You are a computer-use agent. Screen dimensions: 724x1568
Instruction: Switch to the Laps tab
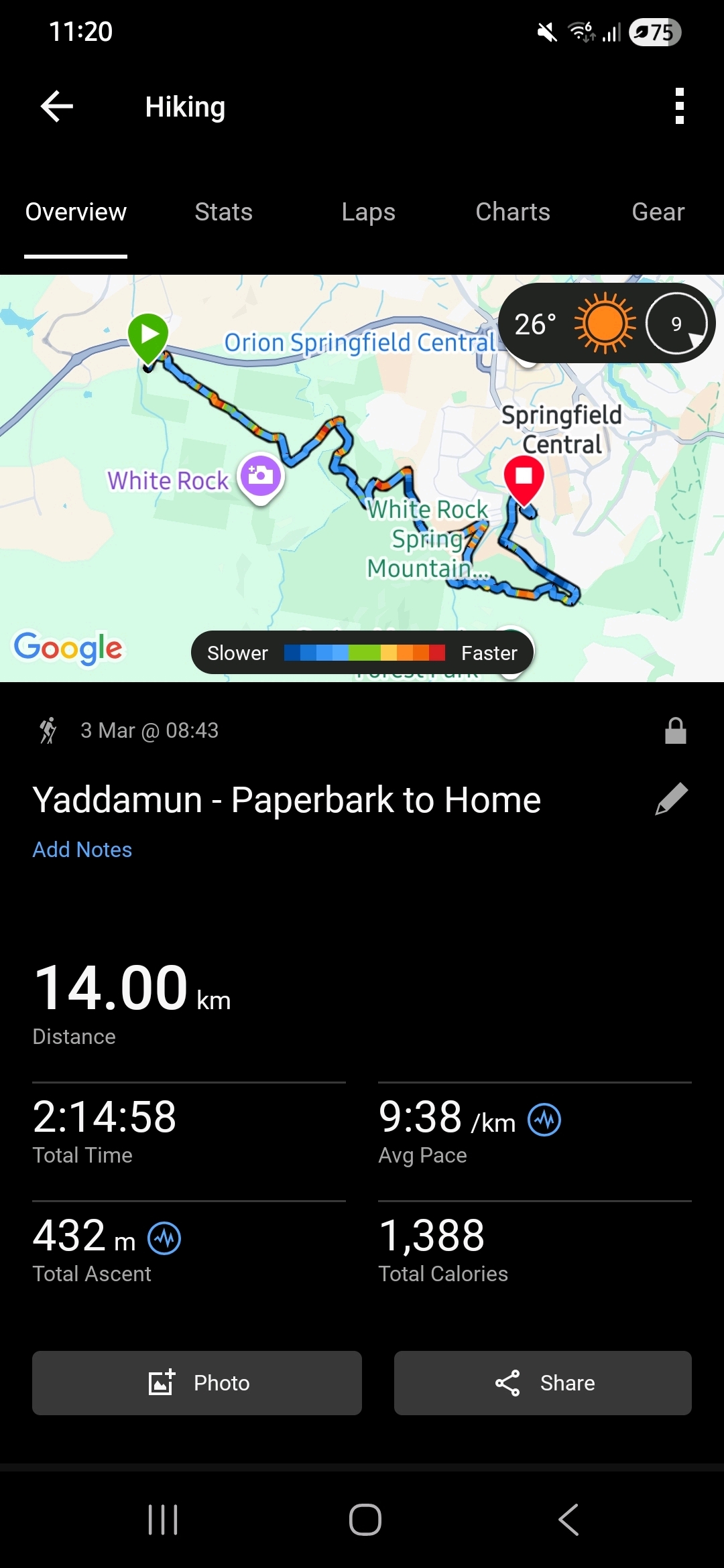pyautogui.click(x=368, y=212)
